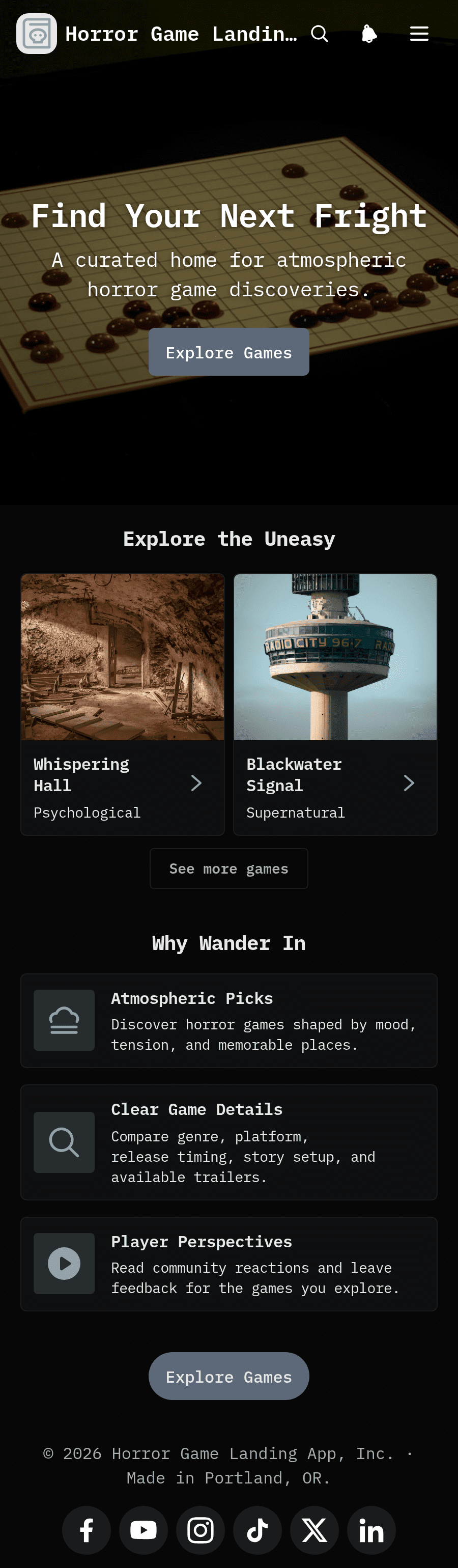
Task: Tap See more games
Action: (x=228, y=869)
